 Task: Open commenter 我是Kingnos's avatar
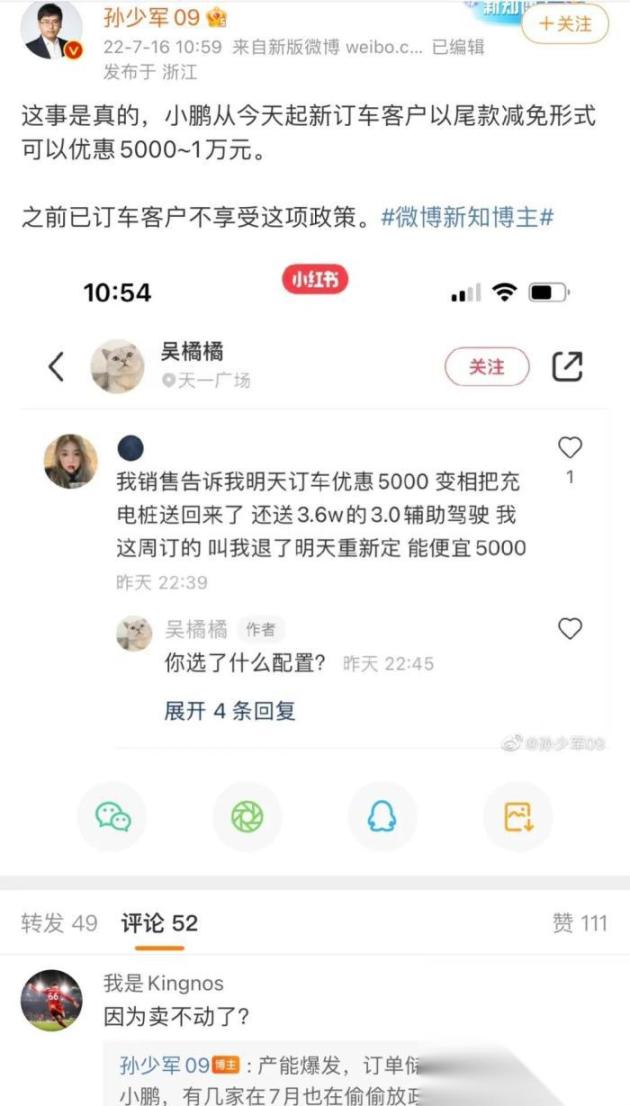(x=51, y=1000)
